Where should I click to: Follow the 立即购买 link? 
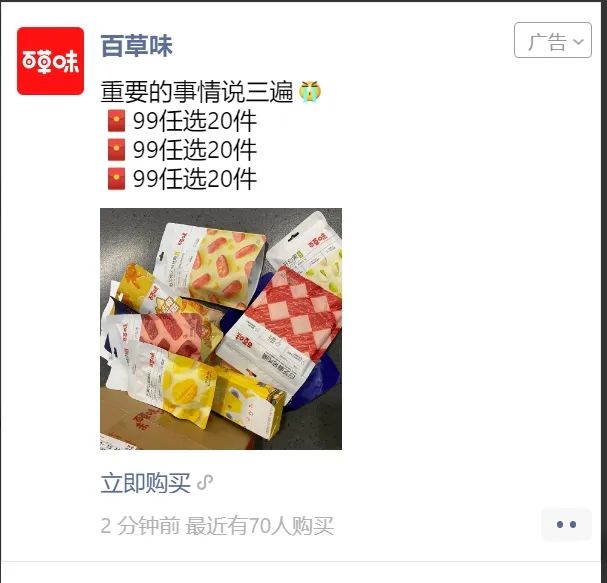pyautogui.click(x=146, y=483)
